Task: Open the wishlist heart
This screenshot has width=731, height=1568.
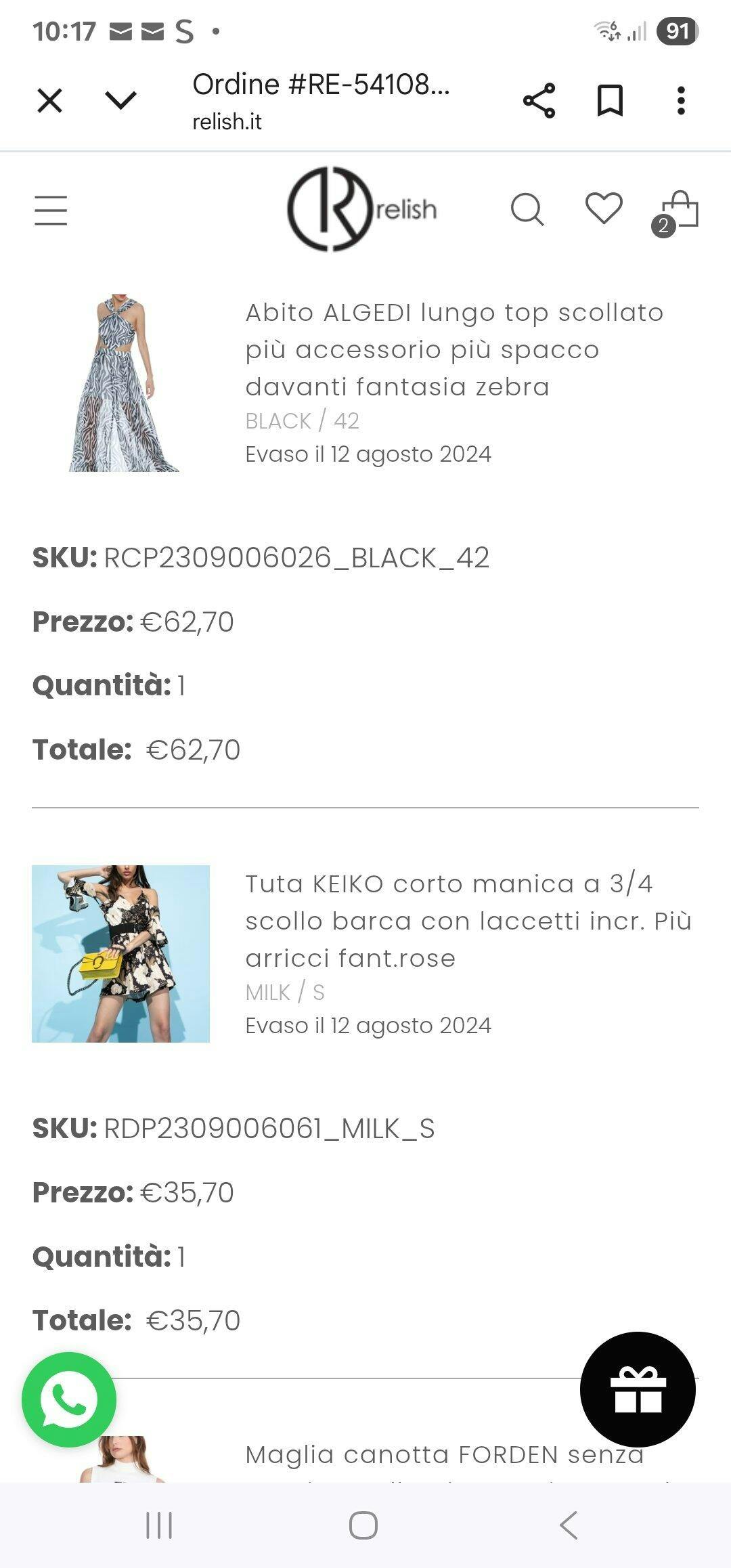Action: pos(604,208)
